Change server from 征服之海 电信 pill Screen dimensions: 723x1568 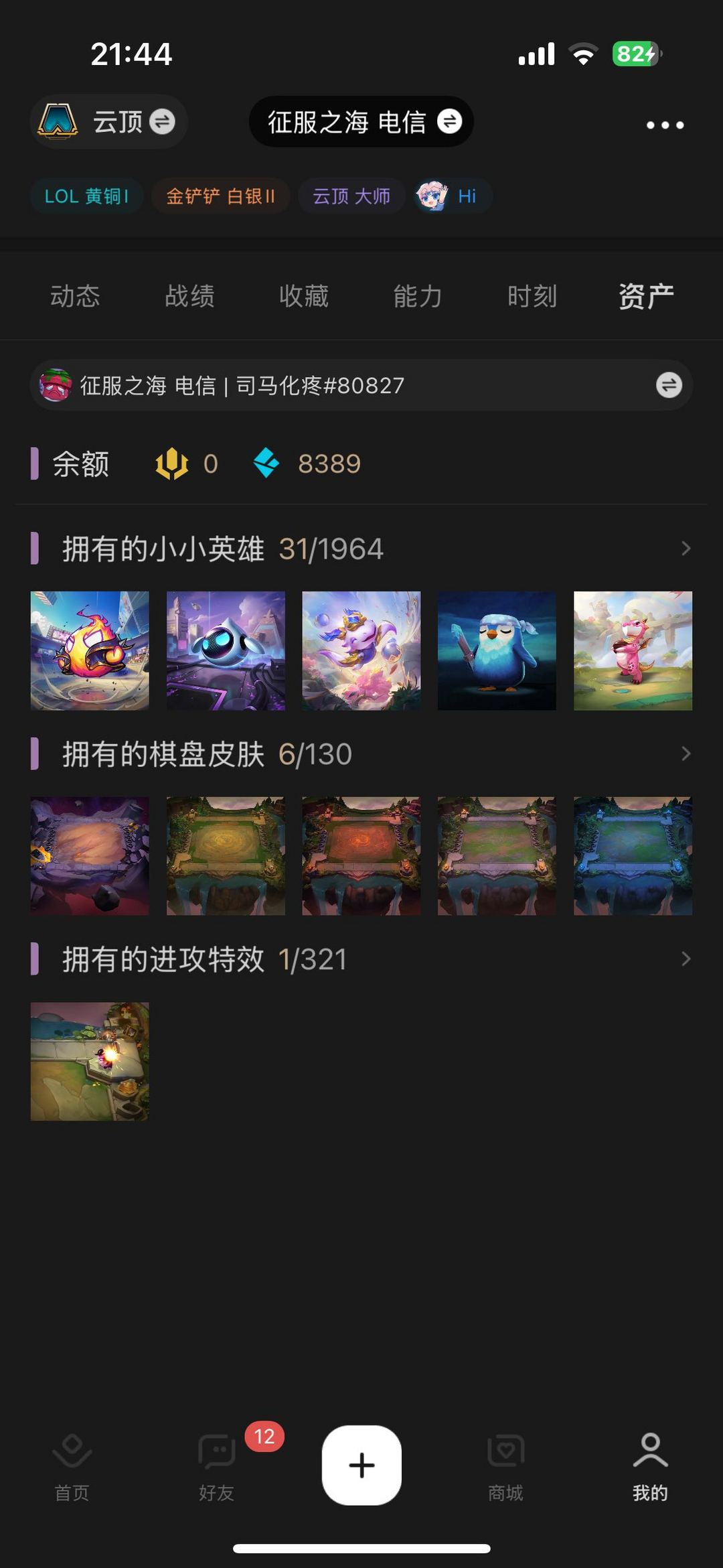(361, 122)
